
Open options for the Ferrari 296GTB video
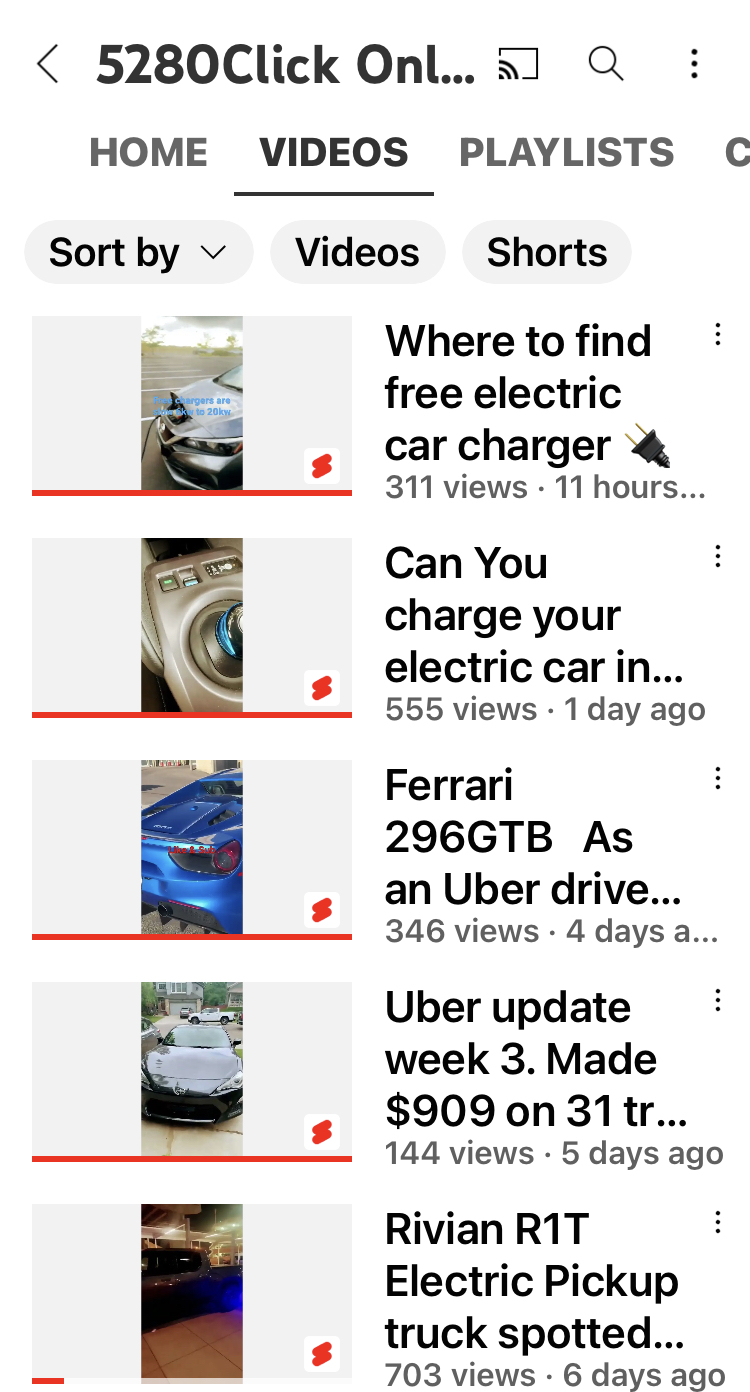click(717, 780)
